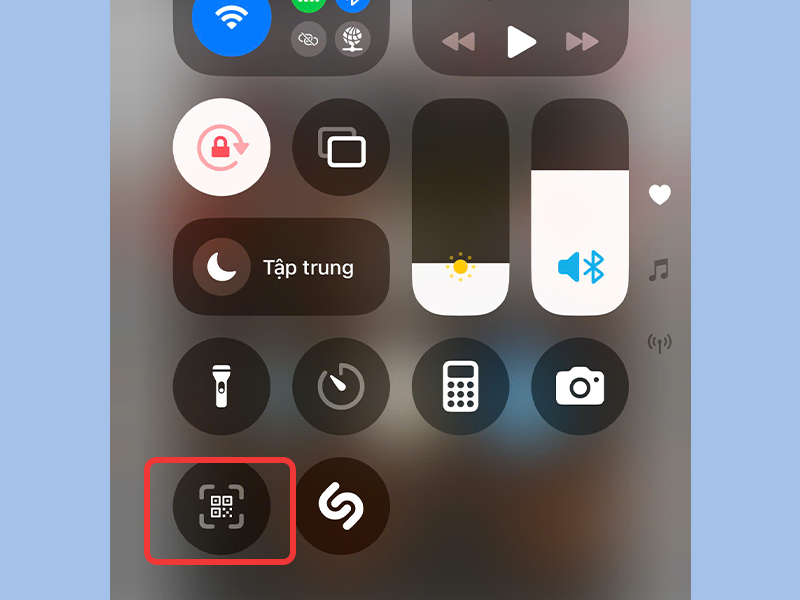The height and width of the screenshot is (600, 800).
Task: Open the QR code scanner
Action: point(221,507)
